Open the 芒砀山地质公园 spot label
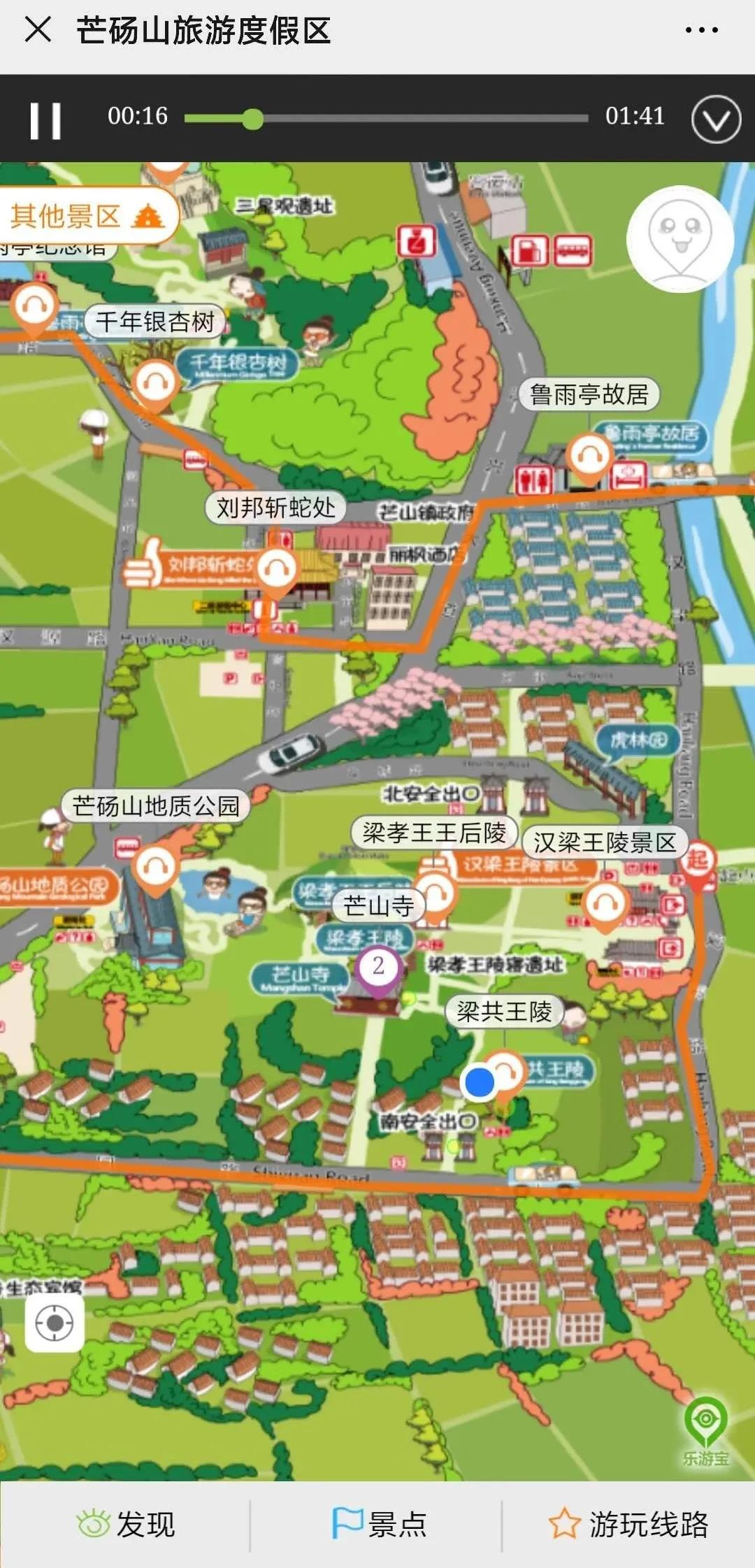 tap(156, 806)
